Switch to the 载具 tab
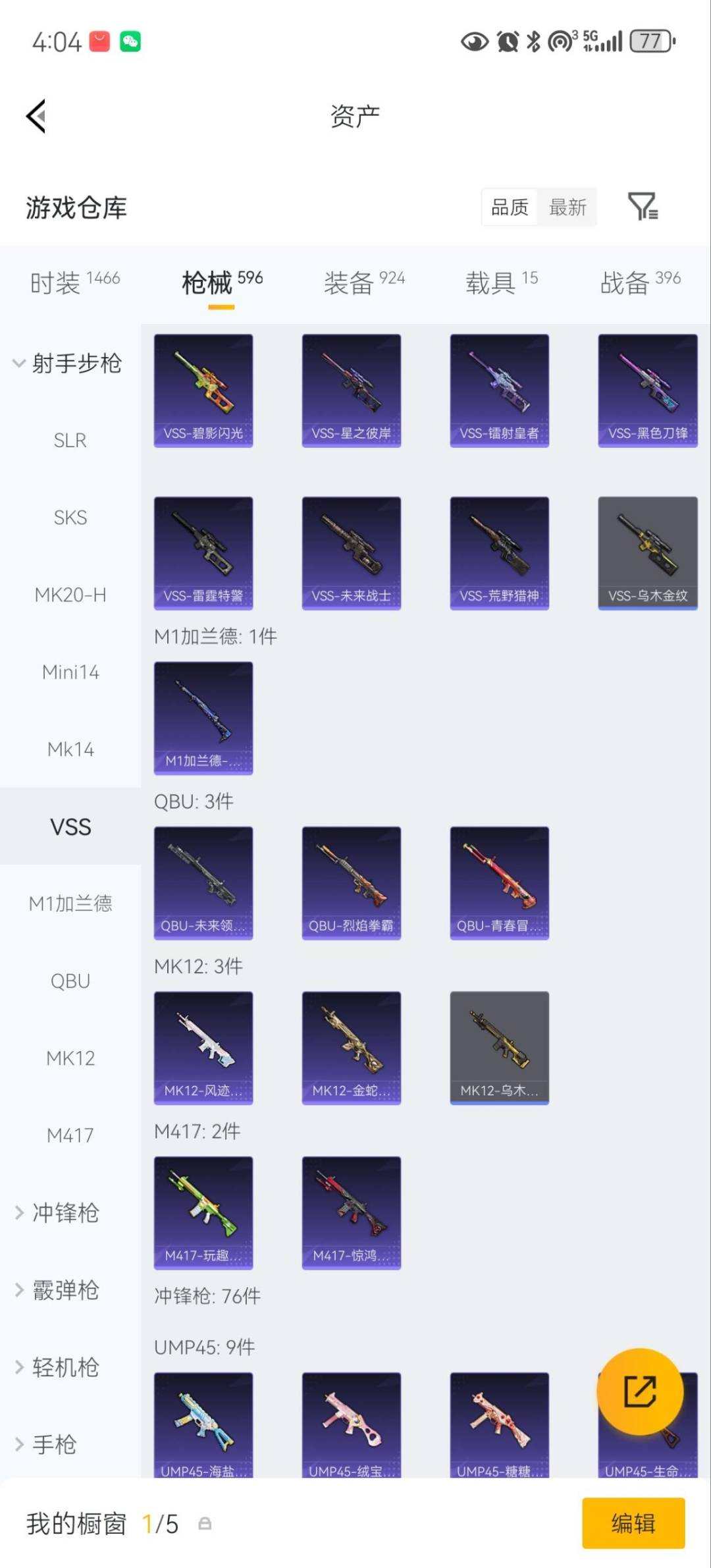The image size is (711, 1568). (502, 283)
